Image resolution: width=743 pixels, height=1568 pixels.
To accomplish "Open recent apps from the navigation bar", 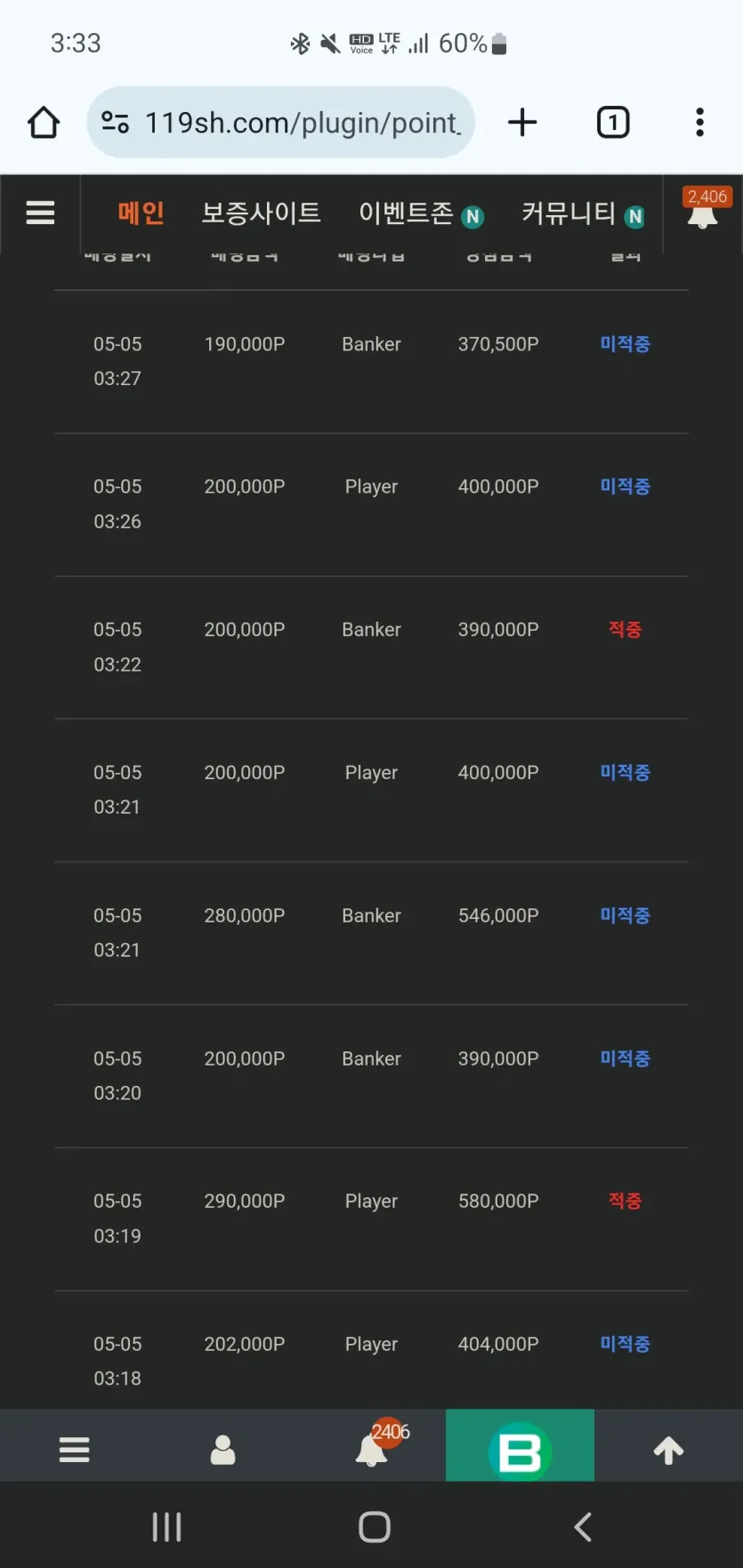I will click(x=166, y=1527).
